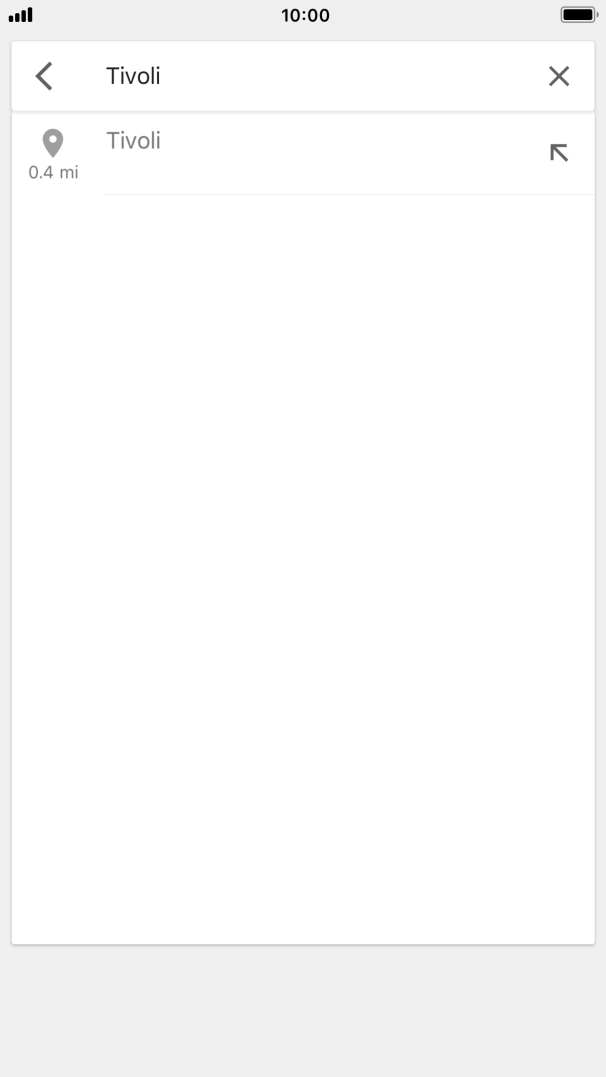Screen dimensions: 606x1077
Task: Clear the Tivoli search text
Action: tap(559, 76)
